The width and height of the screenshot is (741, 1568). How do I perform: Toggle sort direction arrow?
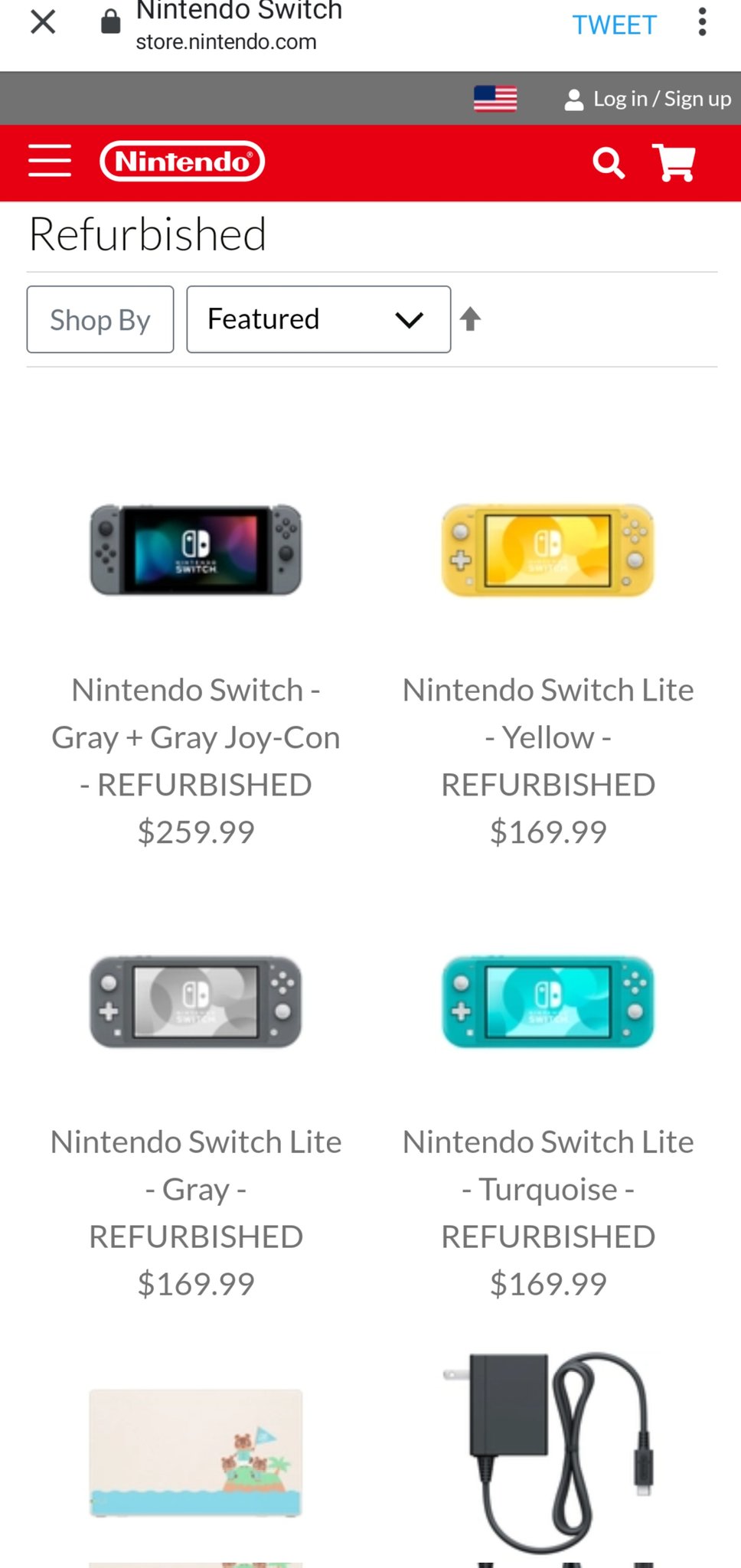[x=471, y=318]
